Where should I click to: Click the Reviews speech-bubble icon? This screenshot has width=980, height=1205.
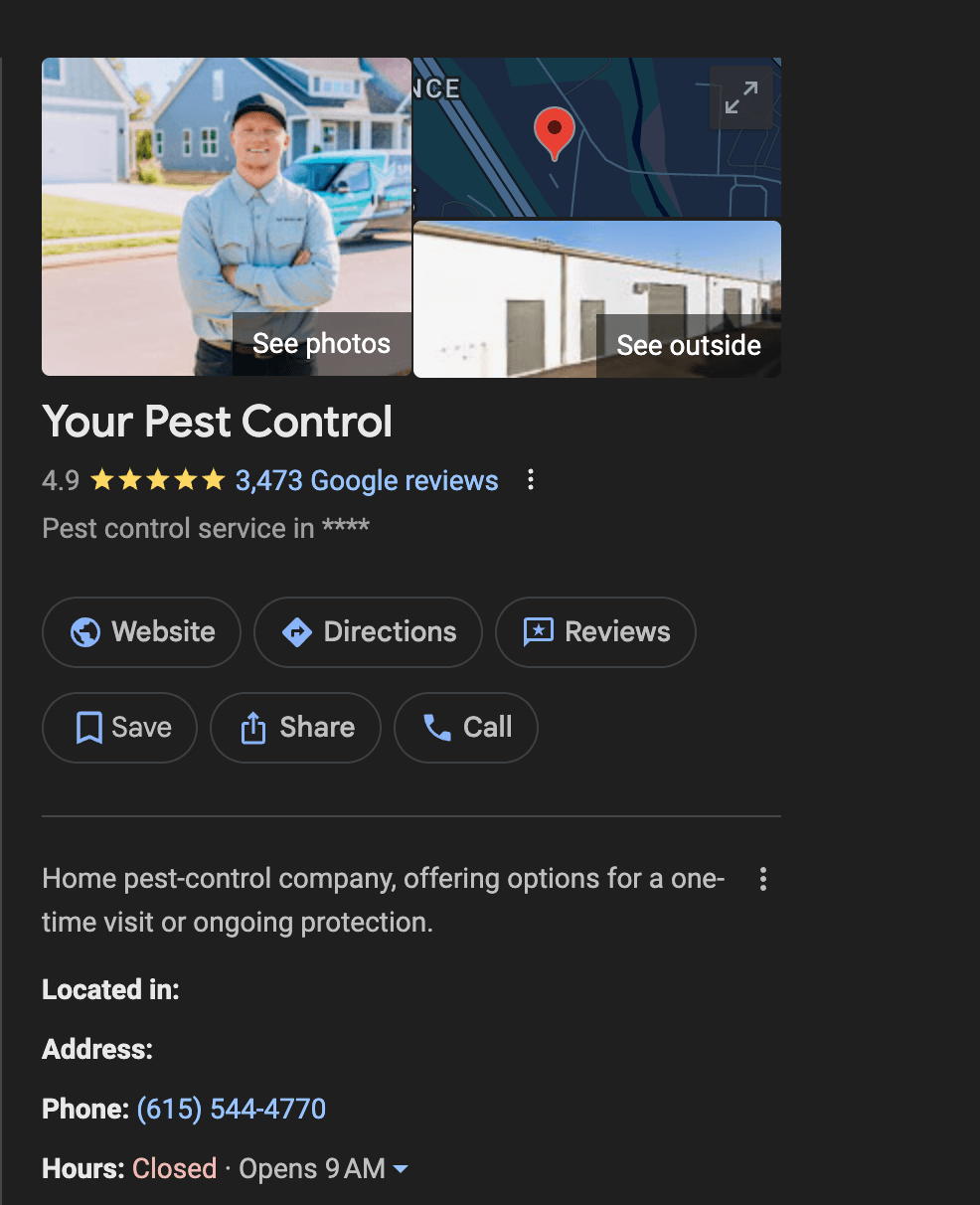coord(537,631)
